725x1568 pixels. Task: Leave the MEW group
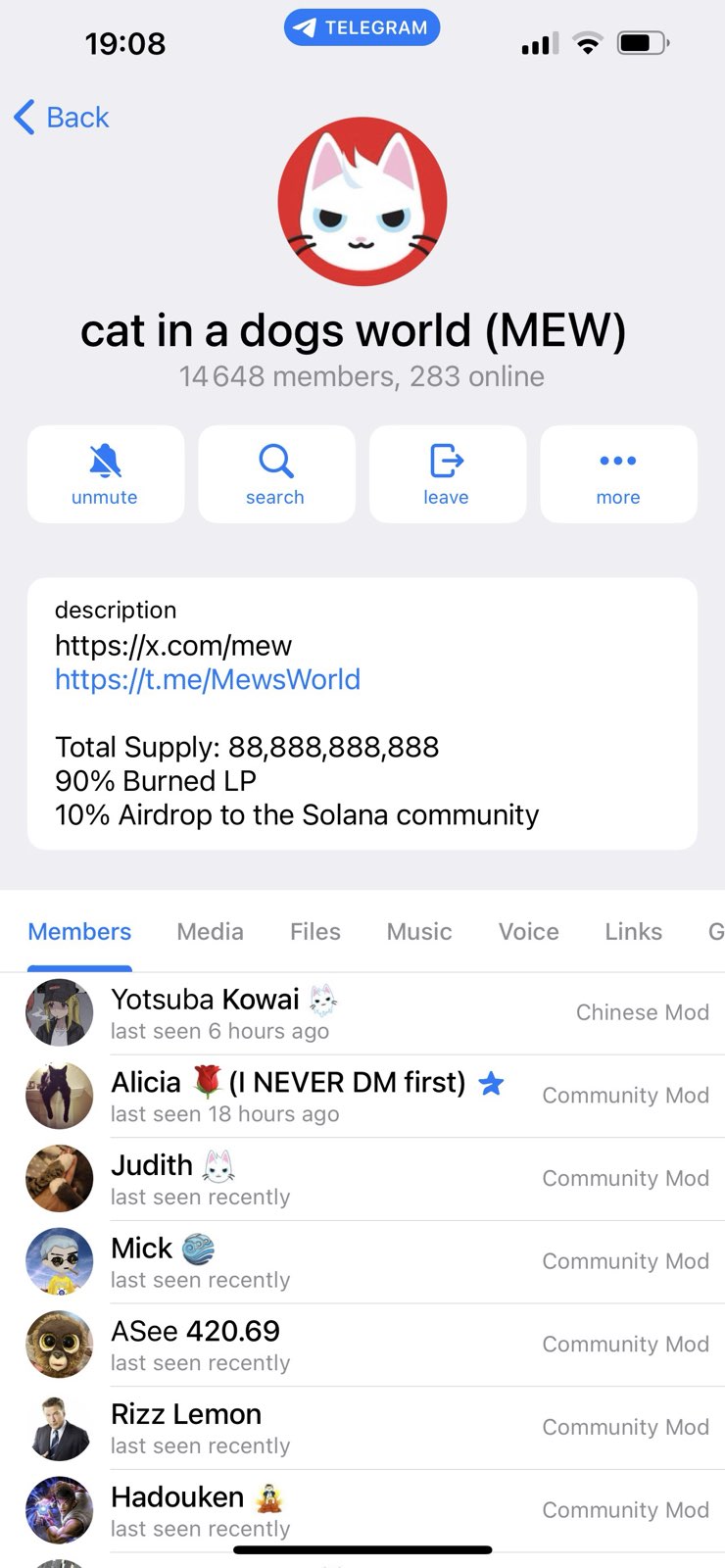point(447,474)
